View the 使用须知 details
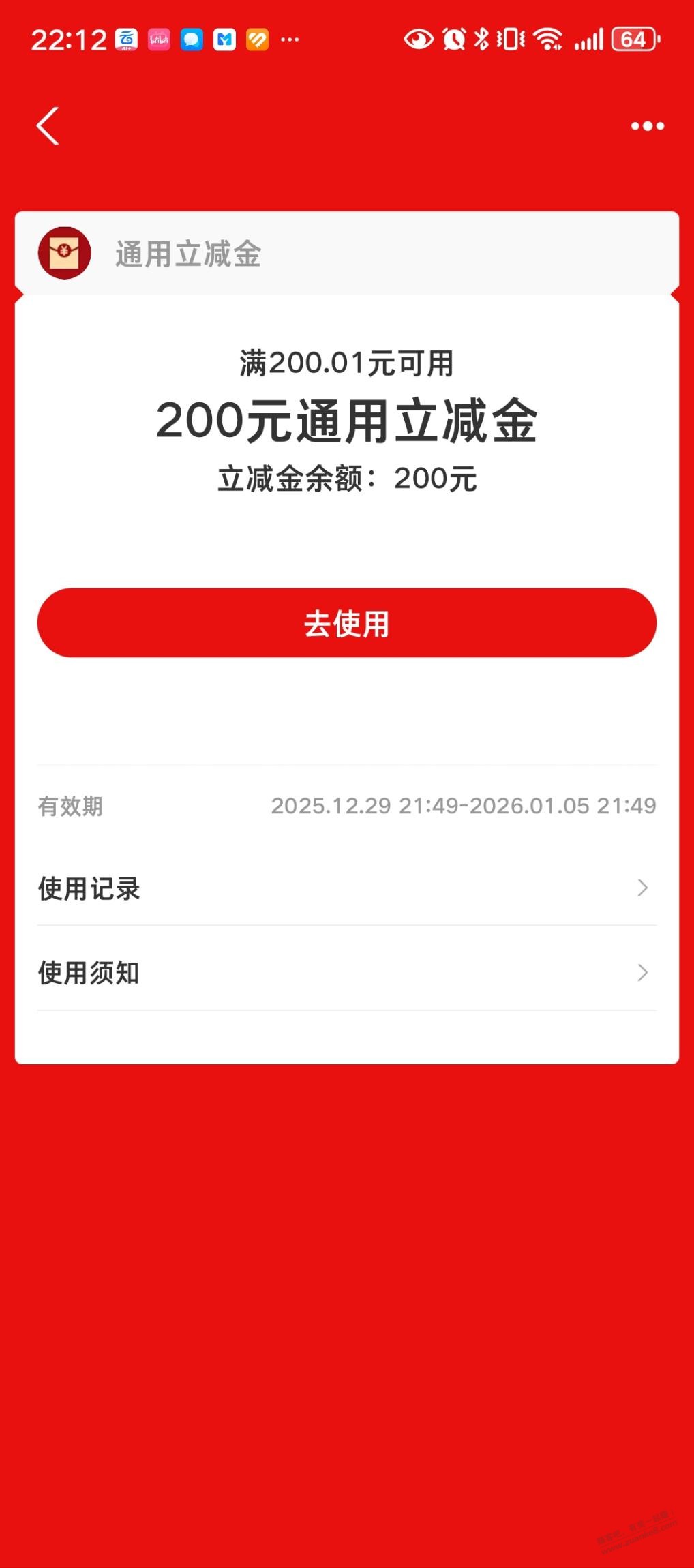The height and width of the screenshot is (1568, 694). click(346, 973)
